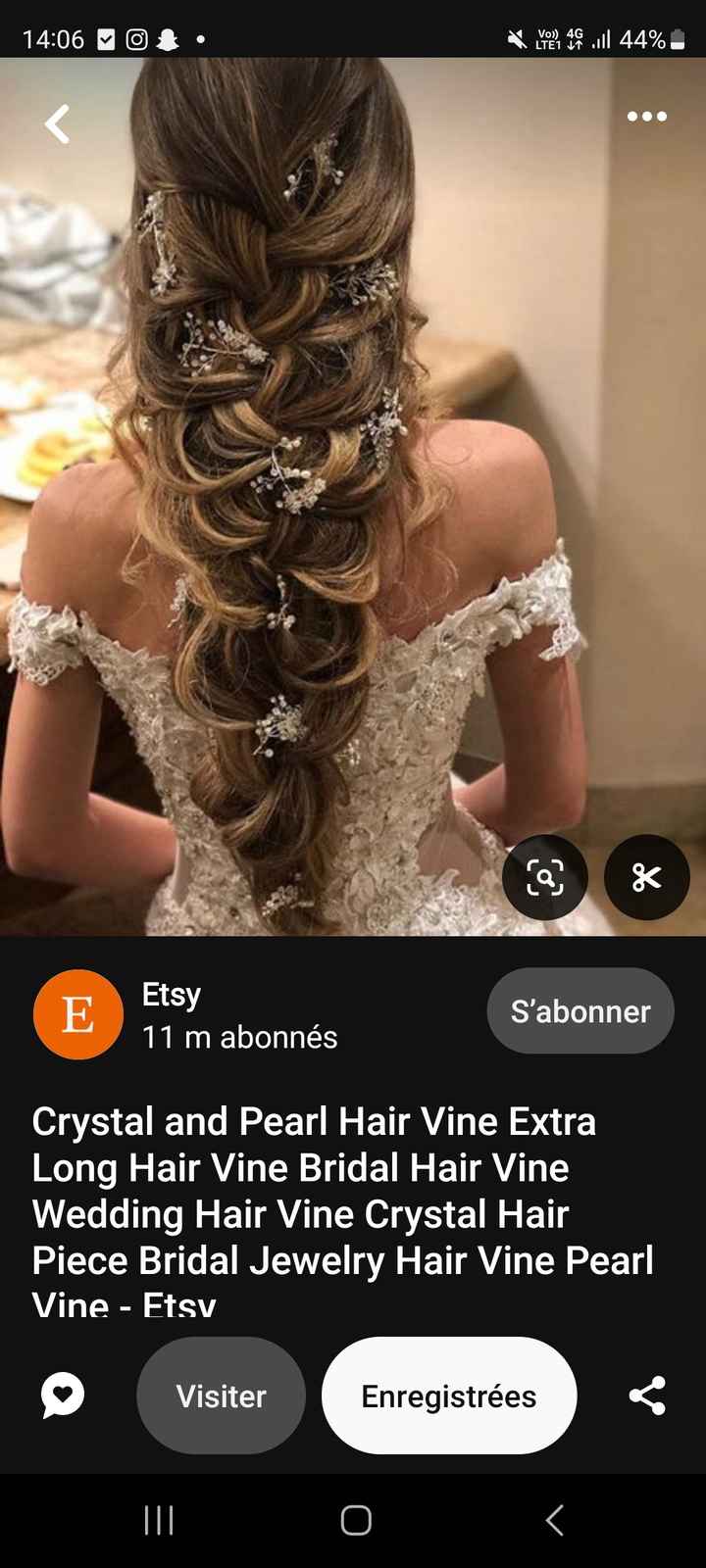Tap the bridal hairstyle image
Screen dimensions: 706x1568
click(x=353, y=490)
